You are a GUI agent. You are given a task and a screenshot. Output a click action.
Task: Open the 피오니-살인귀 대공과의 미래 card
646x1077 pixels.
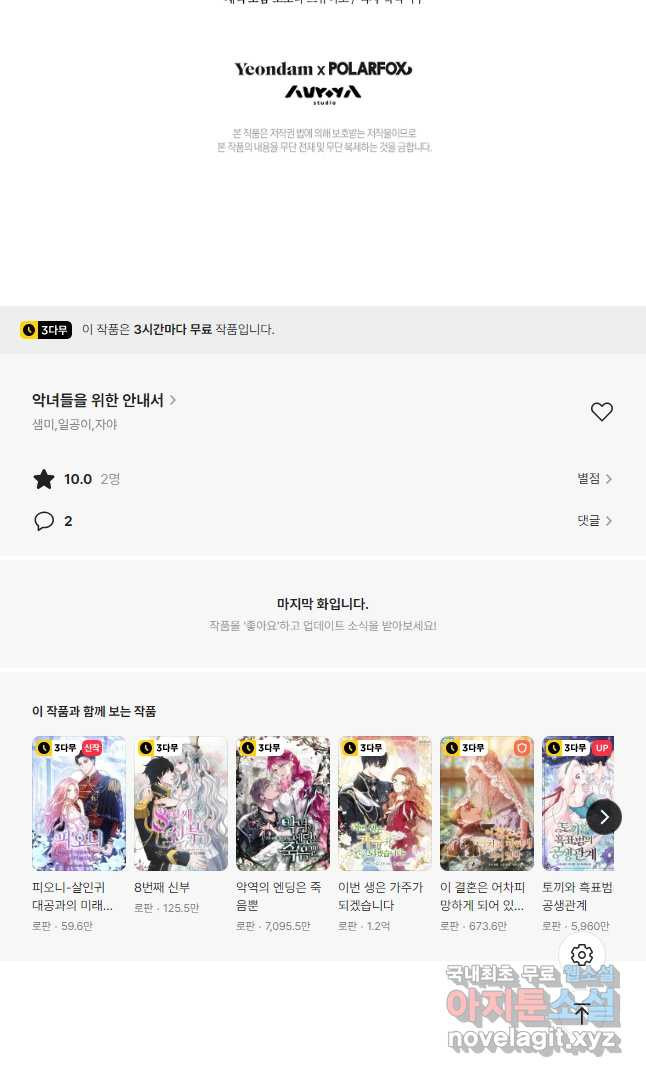[x=79, y=835]
